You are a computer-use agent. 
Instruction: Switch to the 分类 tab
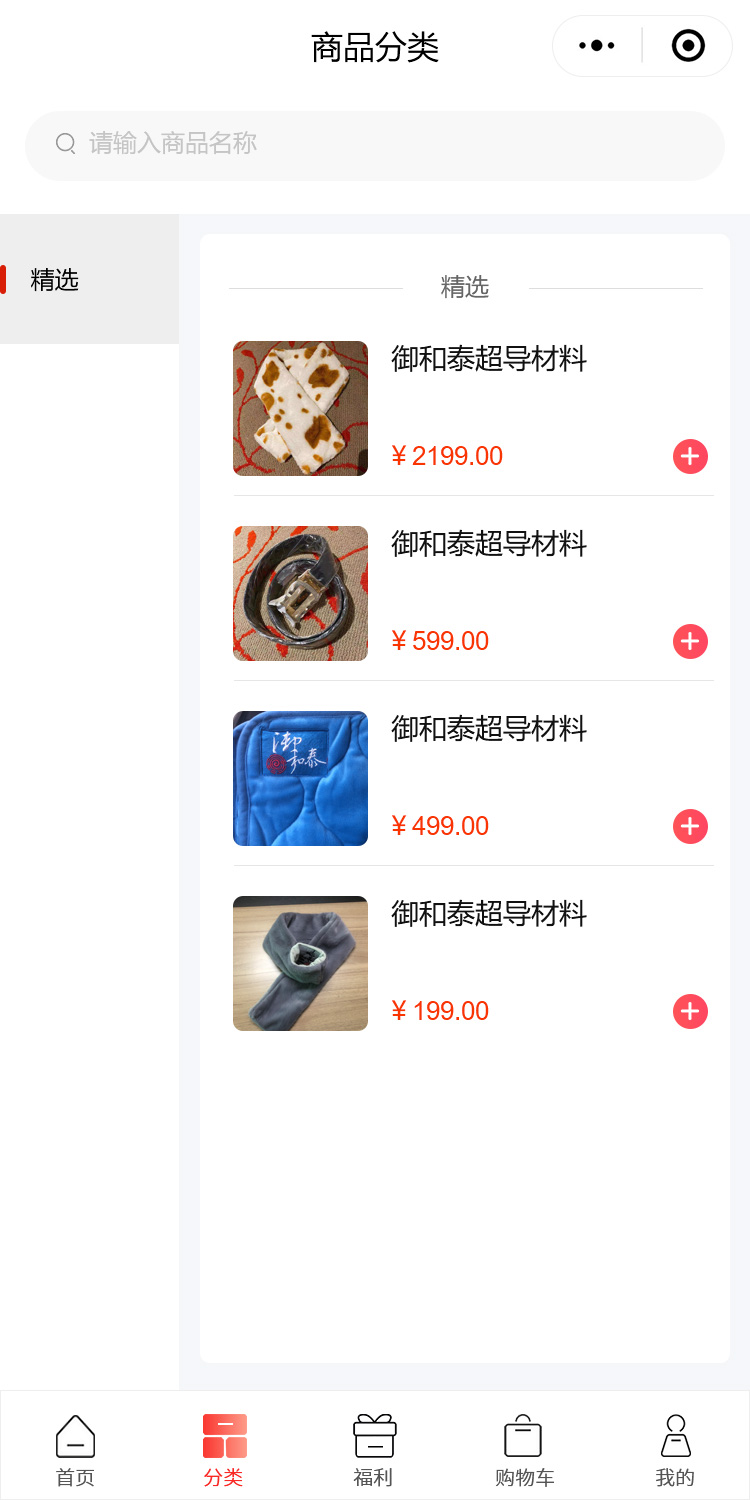224,1450
